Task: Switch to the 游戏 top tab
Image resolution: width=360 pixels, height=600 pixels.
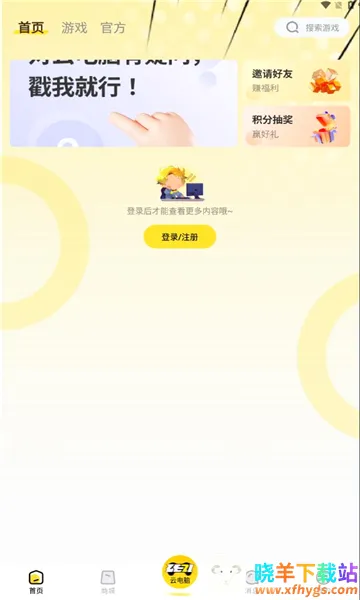Action: [x=74, y=28]
